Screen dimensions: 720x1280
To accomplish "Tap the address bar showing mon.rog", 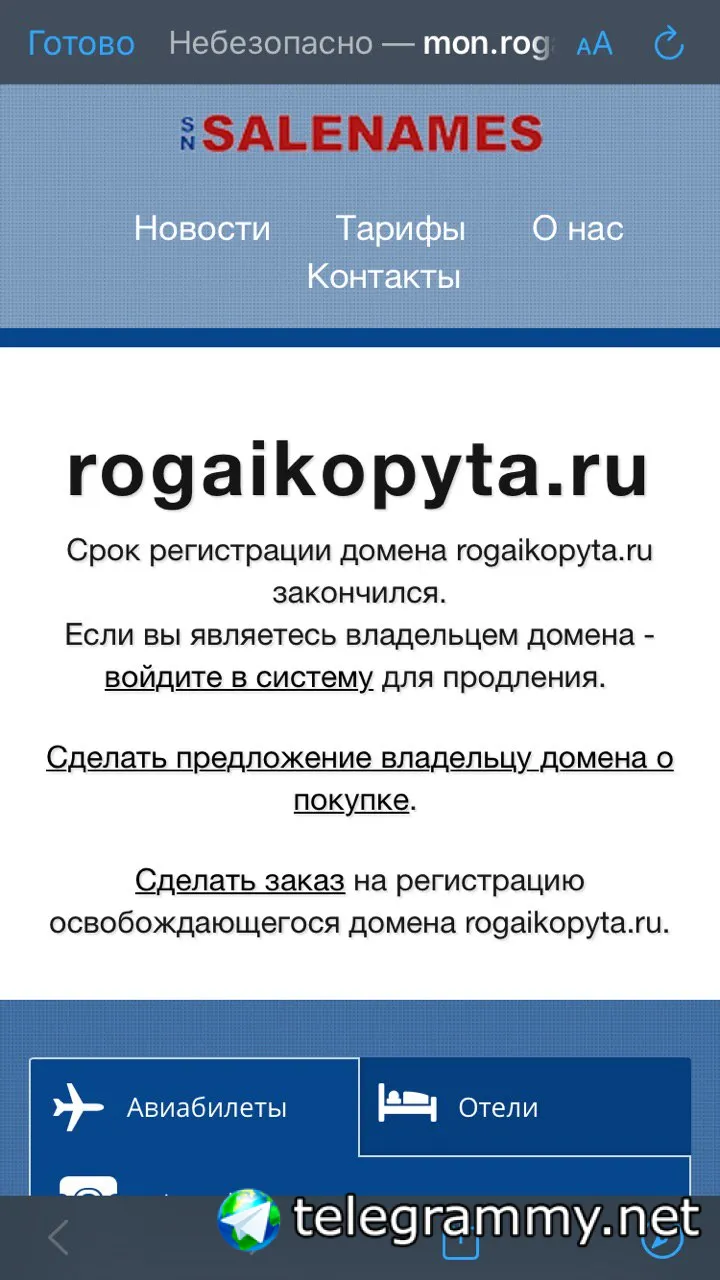I will tap(360, 43).
